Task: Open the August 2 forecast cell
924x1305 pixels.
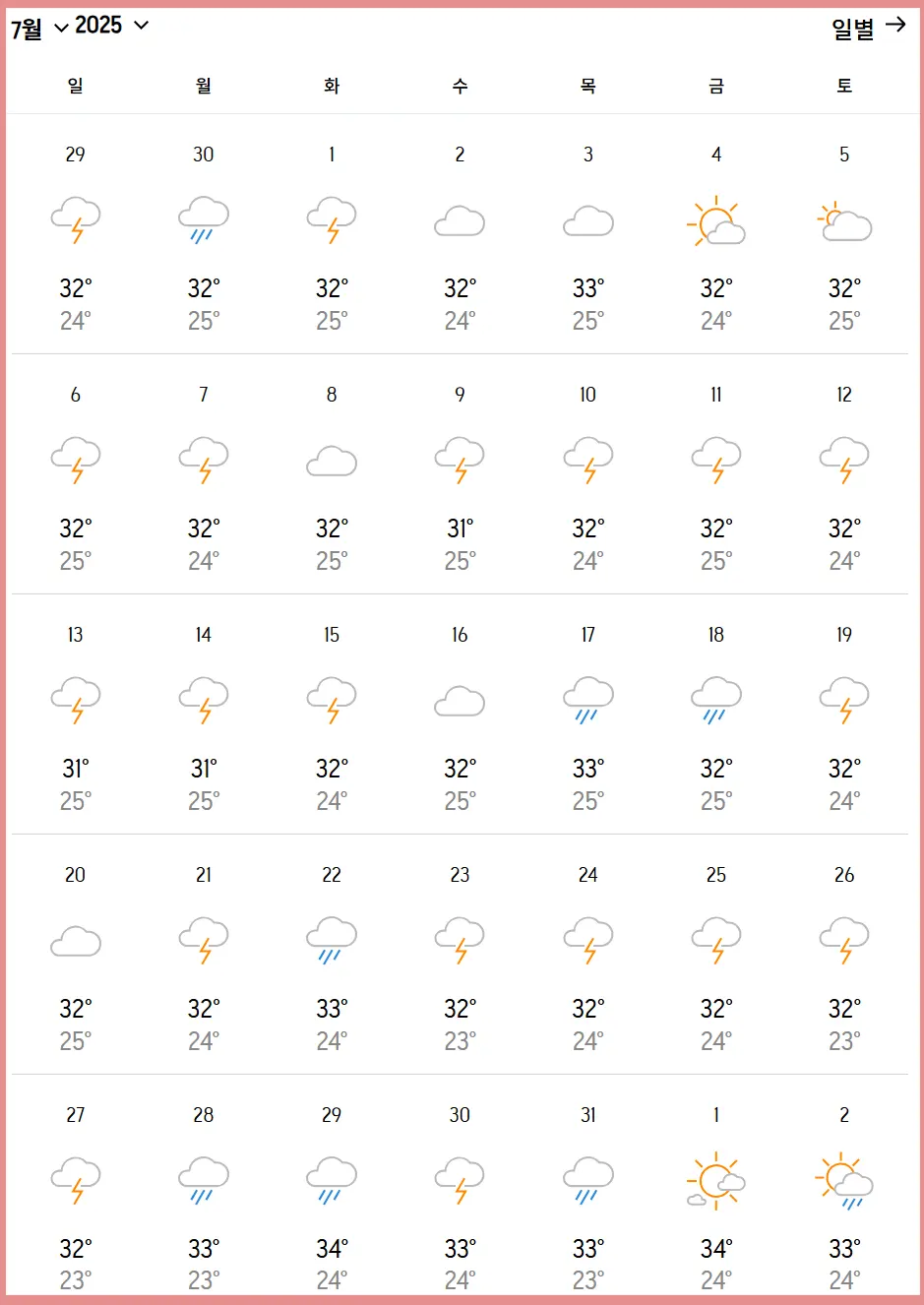Action: click(844, 1195)
